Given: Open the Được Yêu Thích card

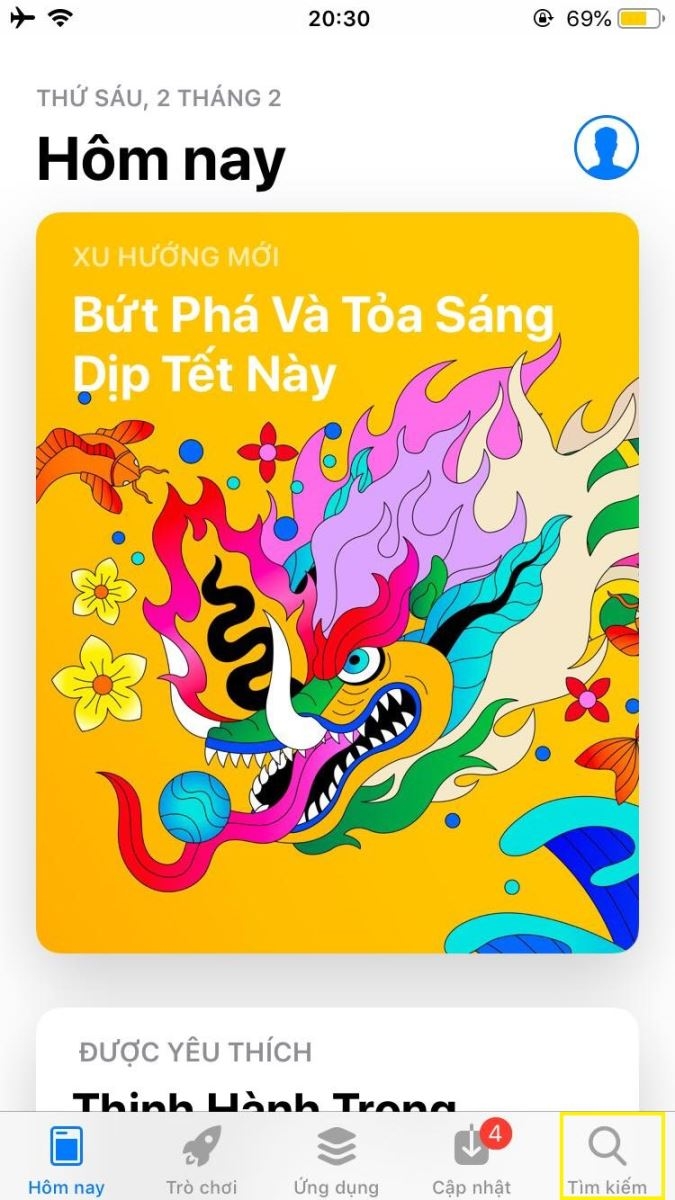Looking at the screenshot, I should [x=337, y=1059].
